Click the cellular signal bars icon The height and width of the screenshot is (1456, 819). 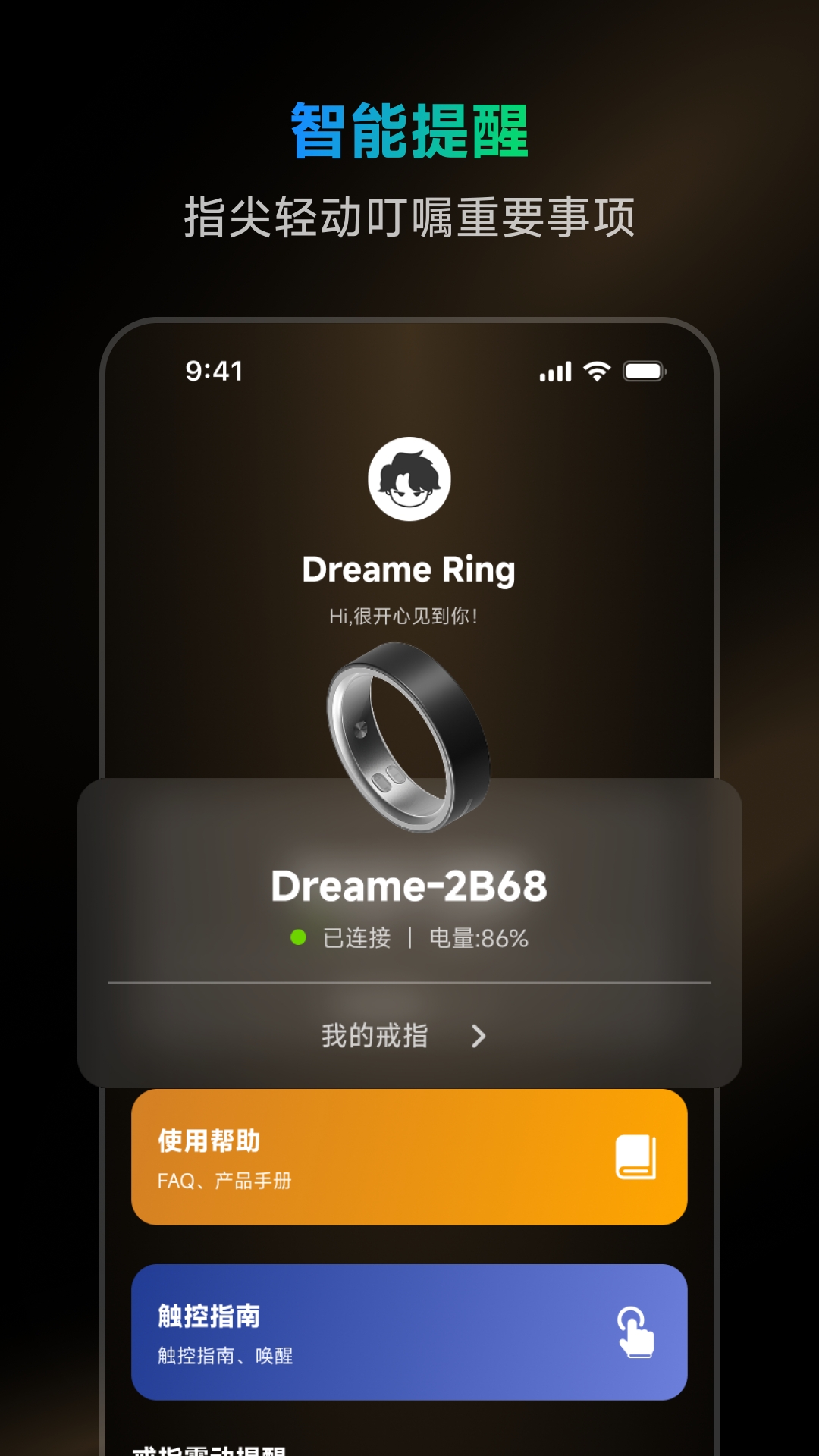click(554, 371)
